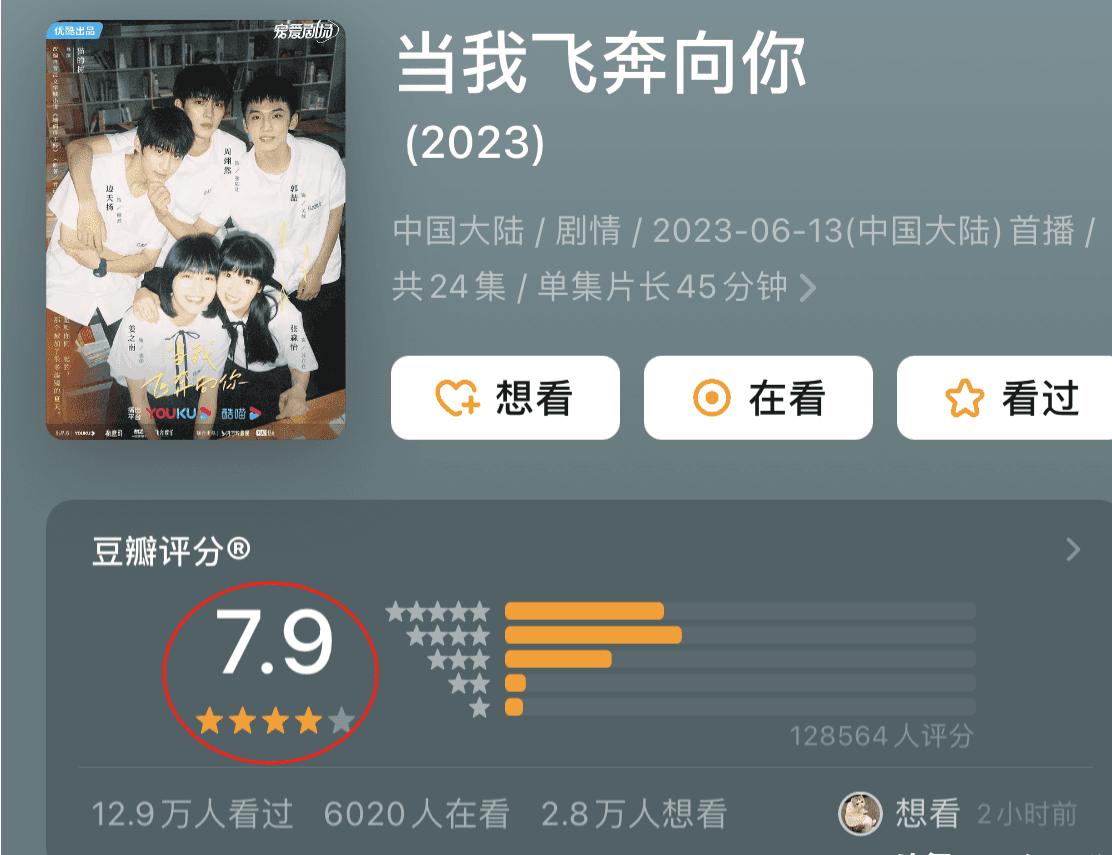Viewport: 1112px width, 855px height.
Task: Expand the drama info line ending with 单集片长45分钟
Action: coord(807,289)
